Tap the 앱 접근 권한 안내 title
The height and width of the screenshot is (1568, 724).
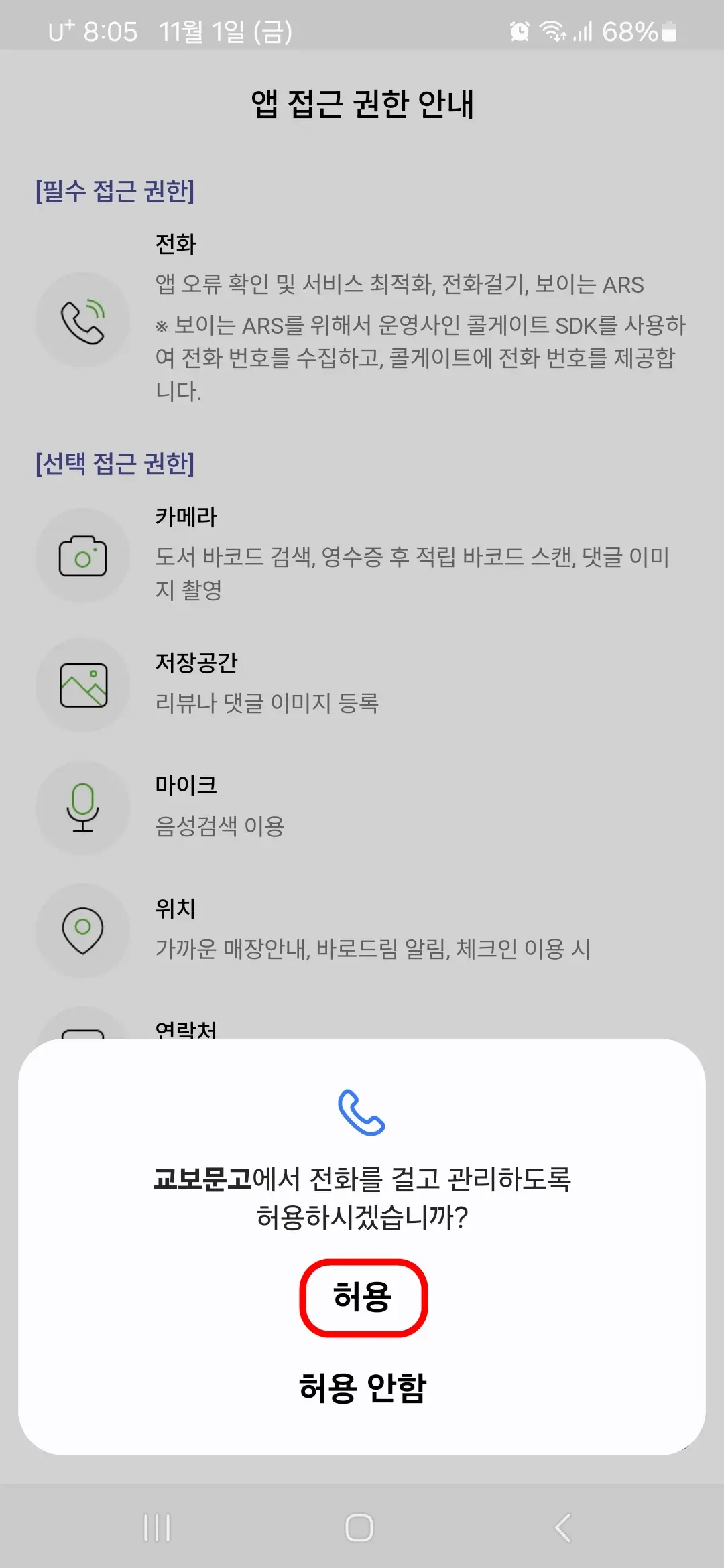[x=362, y=104]
